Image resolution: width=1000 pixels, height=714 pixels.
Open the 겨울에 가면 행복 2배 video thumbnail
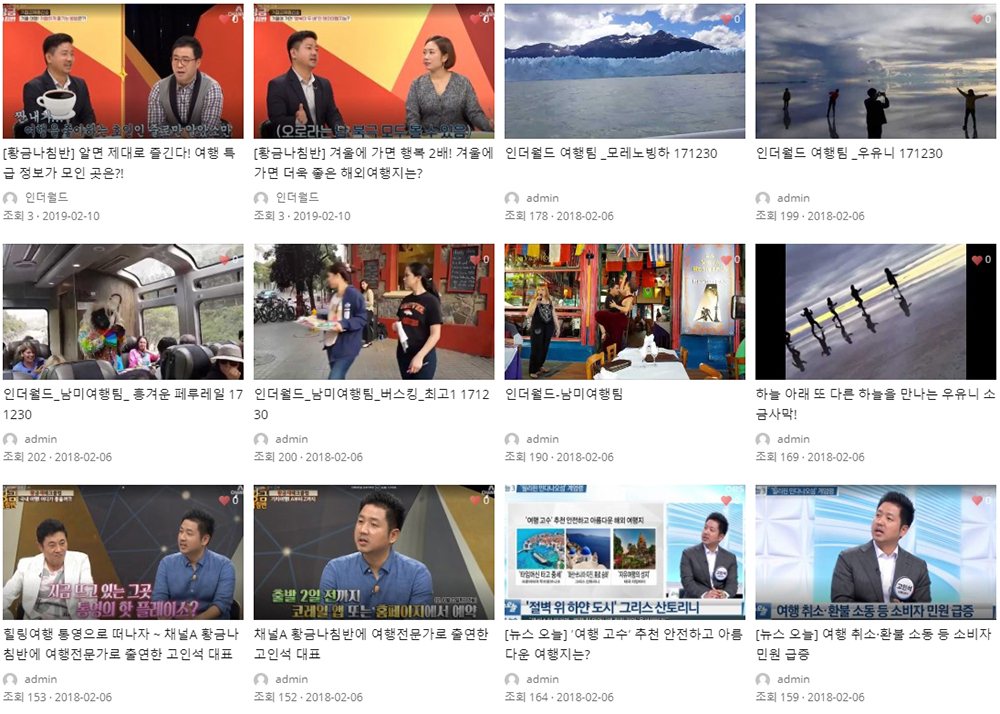pyautogui.click(x=374, y=71)
